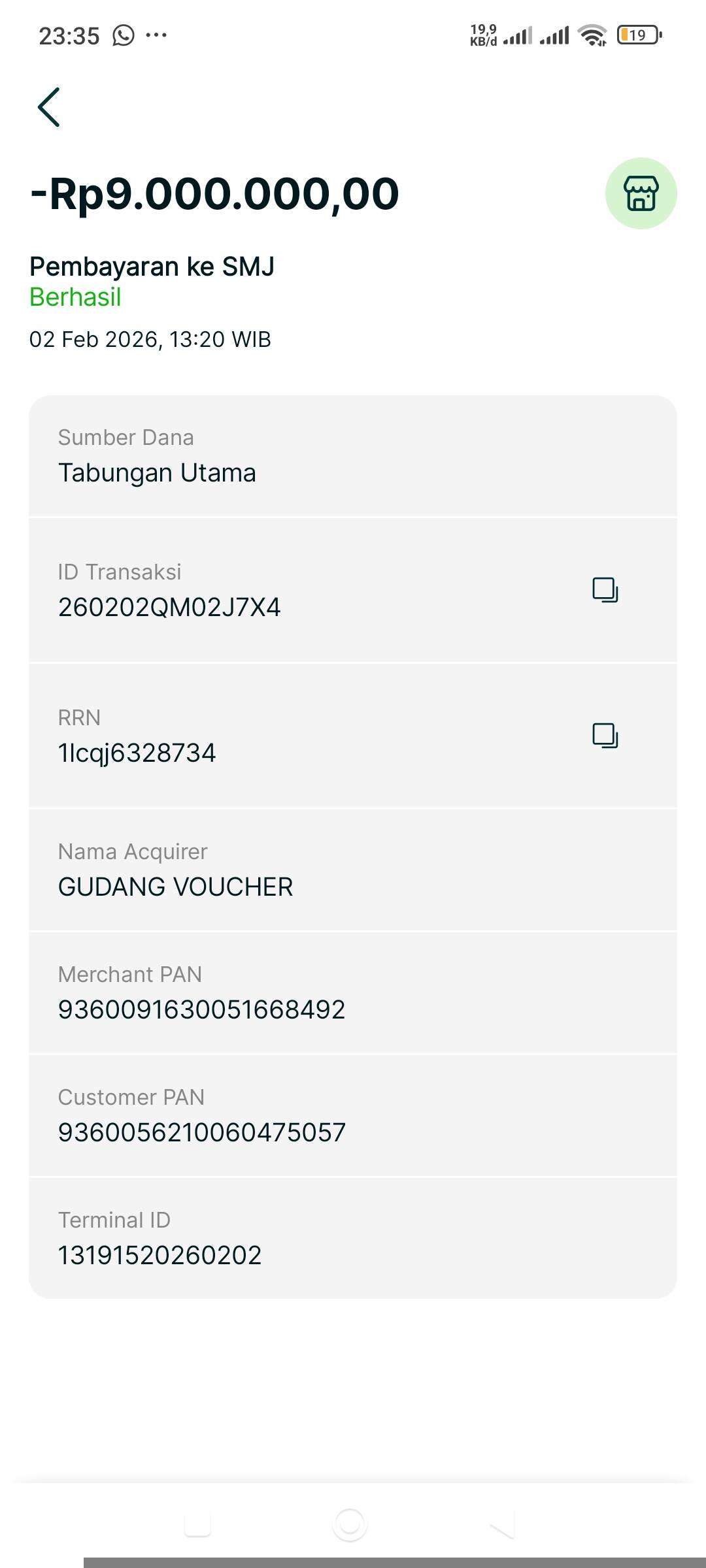
Task: Copy the ID Transaksi value
Action: pyautogui.click(x=605, y=590)
